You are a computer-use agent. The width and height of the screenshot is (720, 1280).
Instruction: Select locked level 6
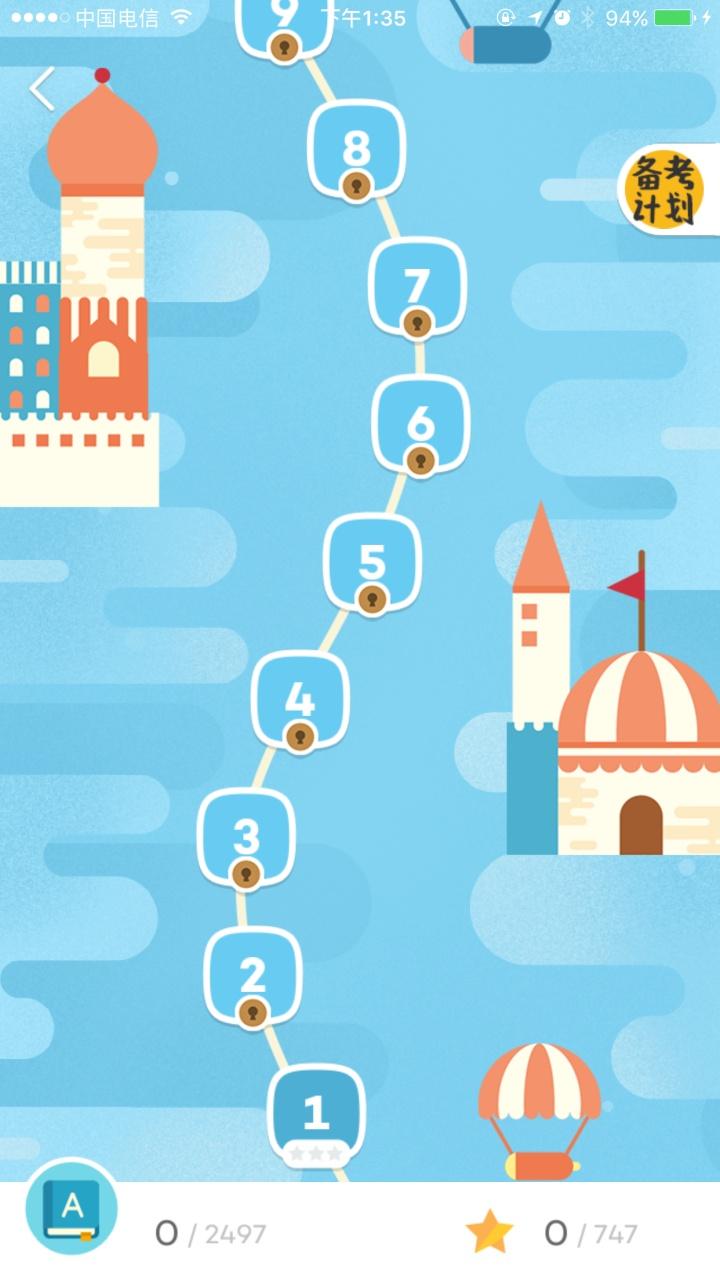point(421,425)
